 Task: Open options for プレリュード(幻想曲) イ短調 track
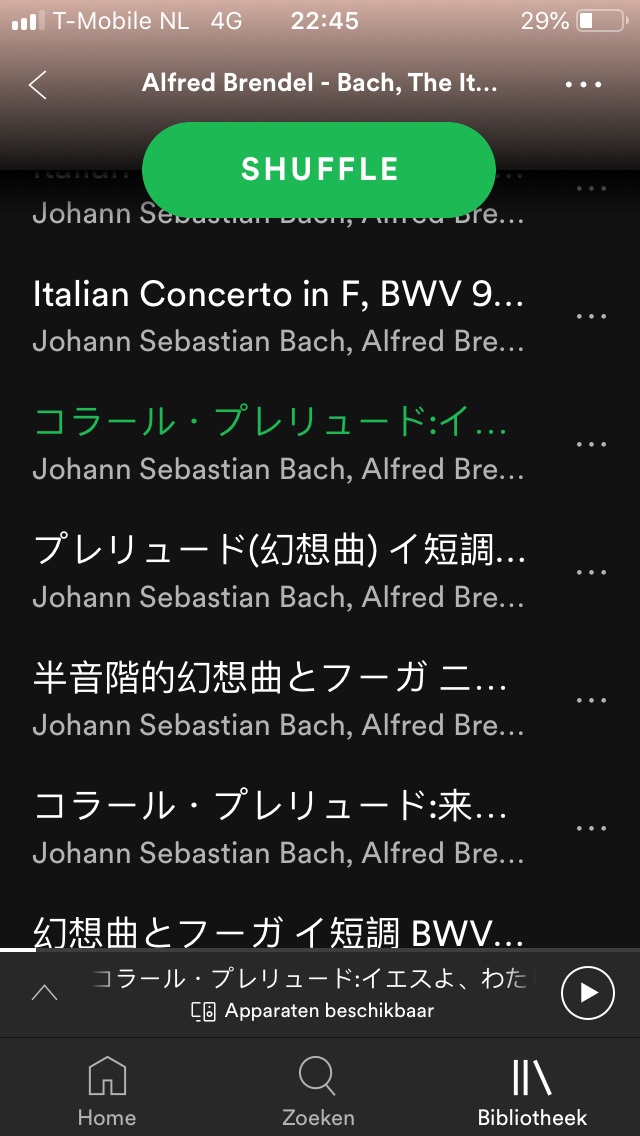coord(591,572)
